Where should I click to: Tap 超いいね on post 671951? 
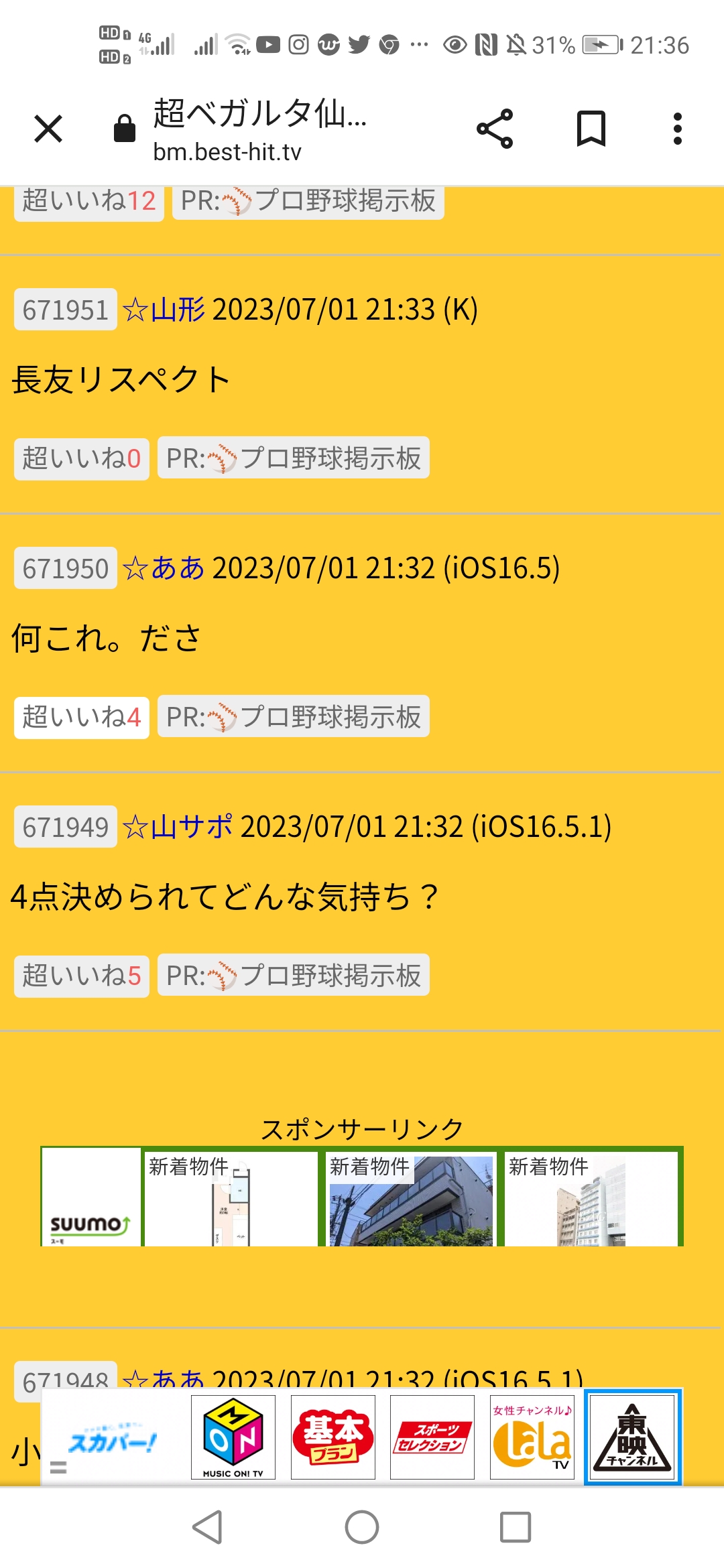pos(82,459)
